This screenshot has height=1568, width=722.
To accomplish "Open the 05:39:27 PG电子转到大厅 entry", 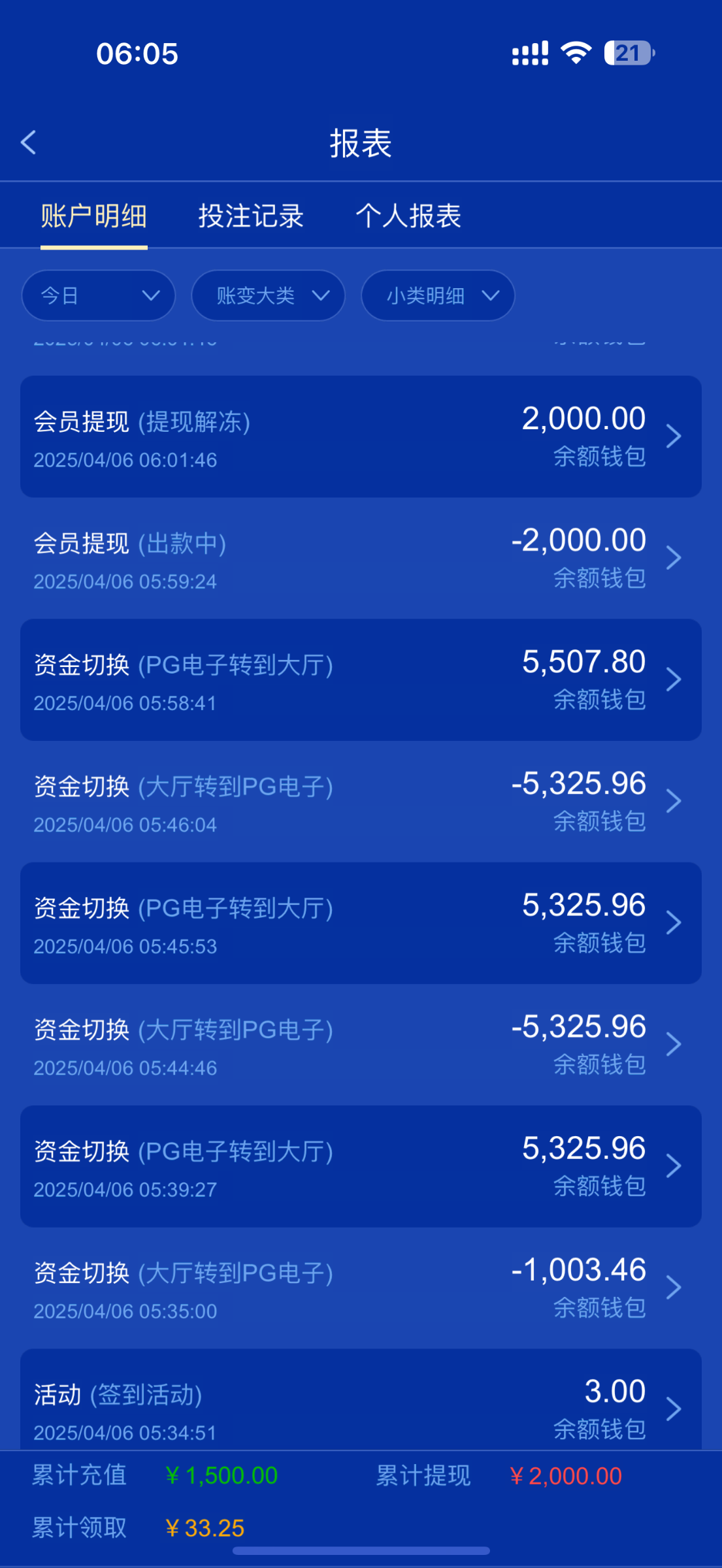I will [361, 1166].
